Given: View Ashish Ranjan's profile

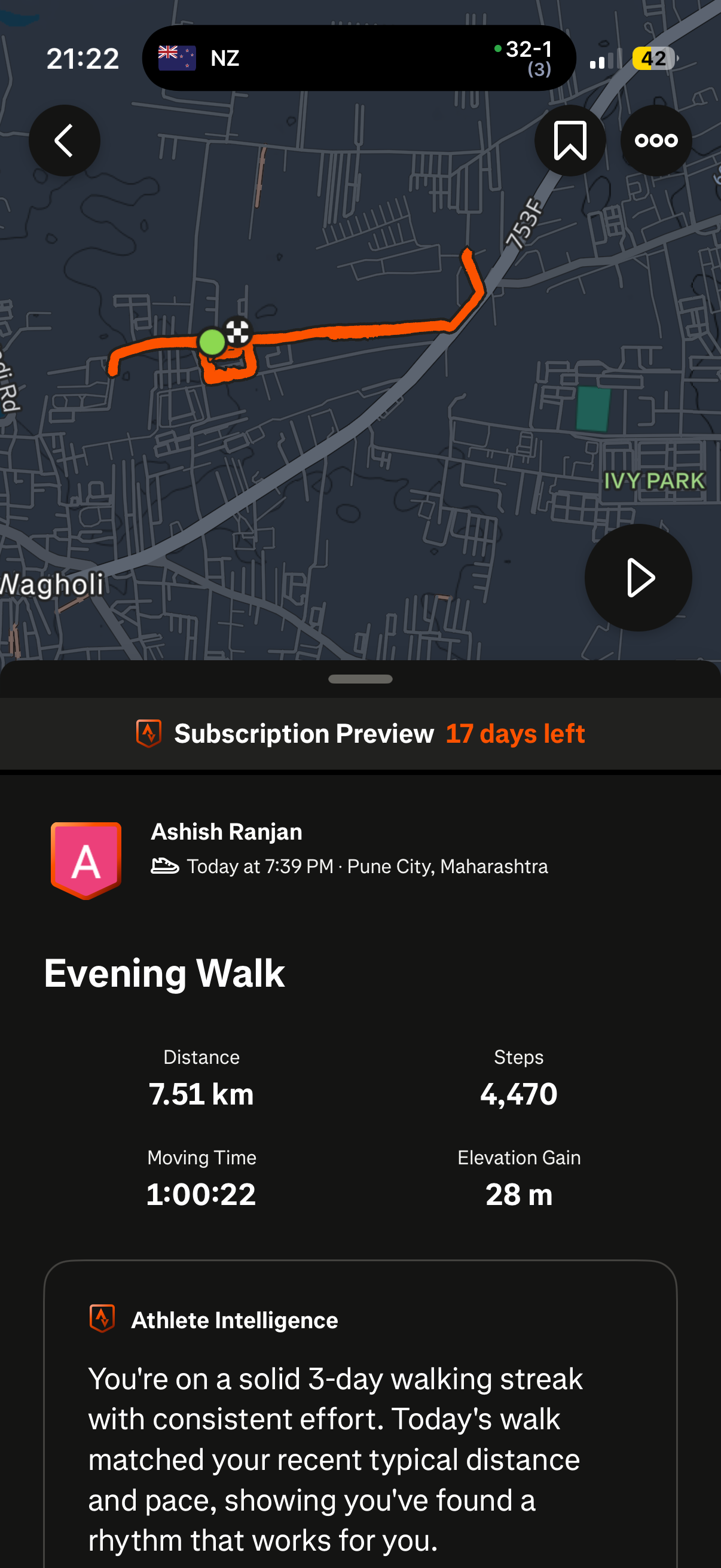Looking at the screenshot, I should click(227, 831).
